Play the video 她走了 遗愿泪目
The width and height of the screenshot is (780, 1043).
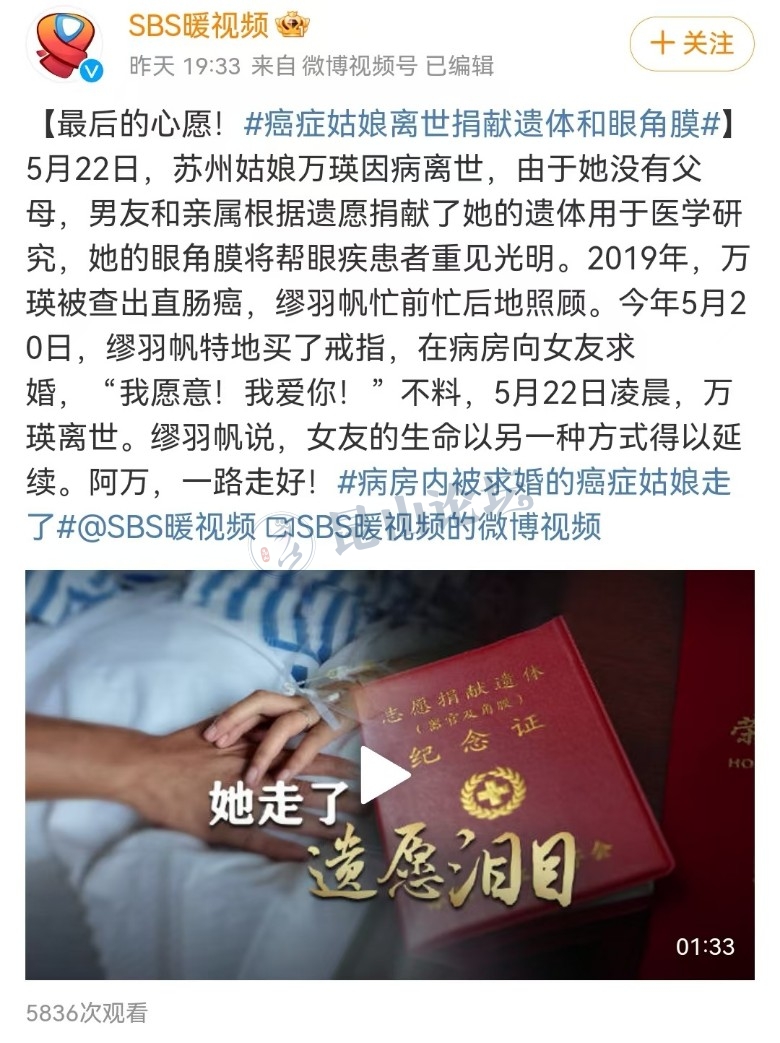tap(385, 775)
